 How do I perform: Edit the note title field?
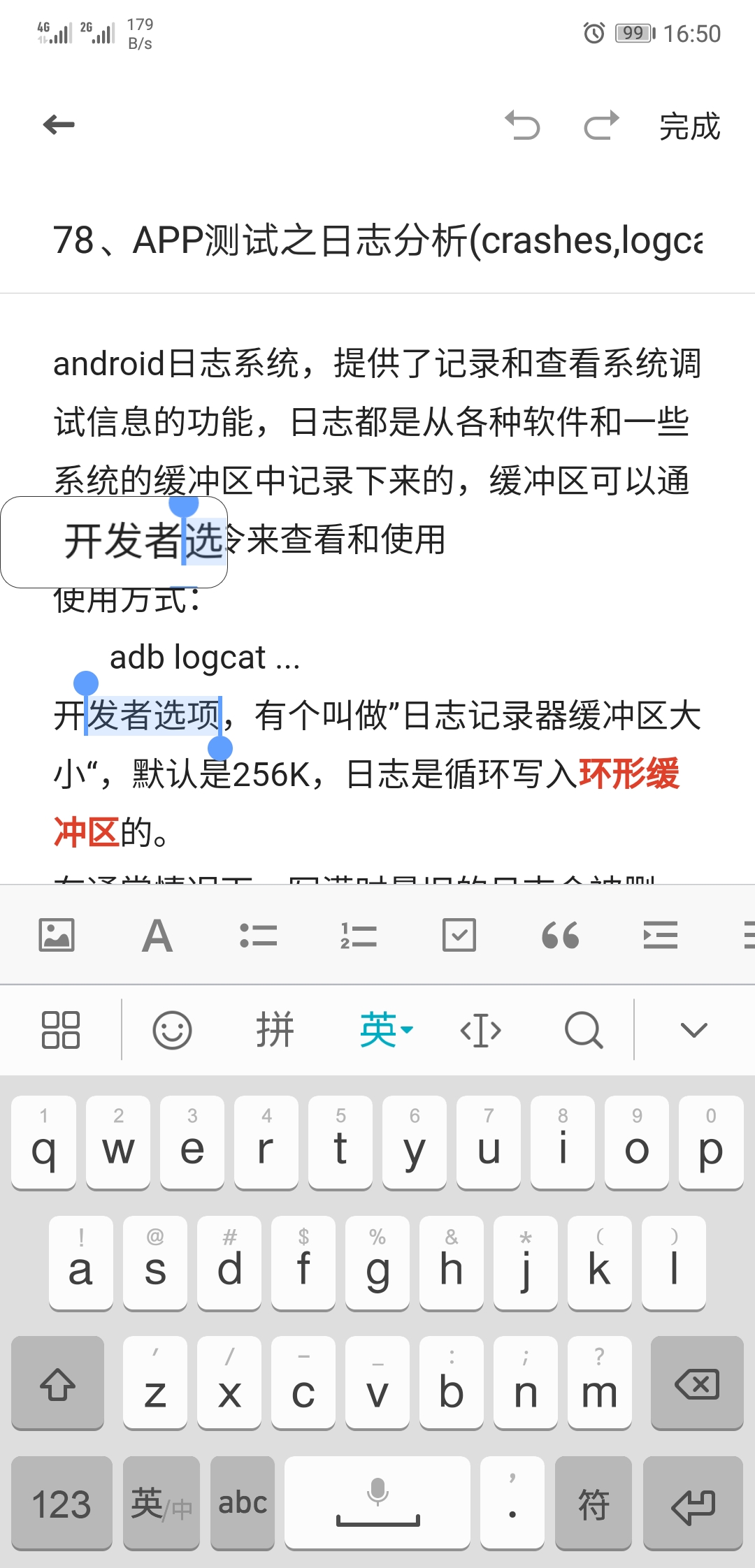point(377,240)
